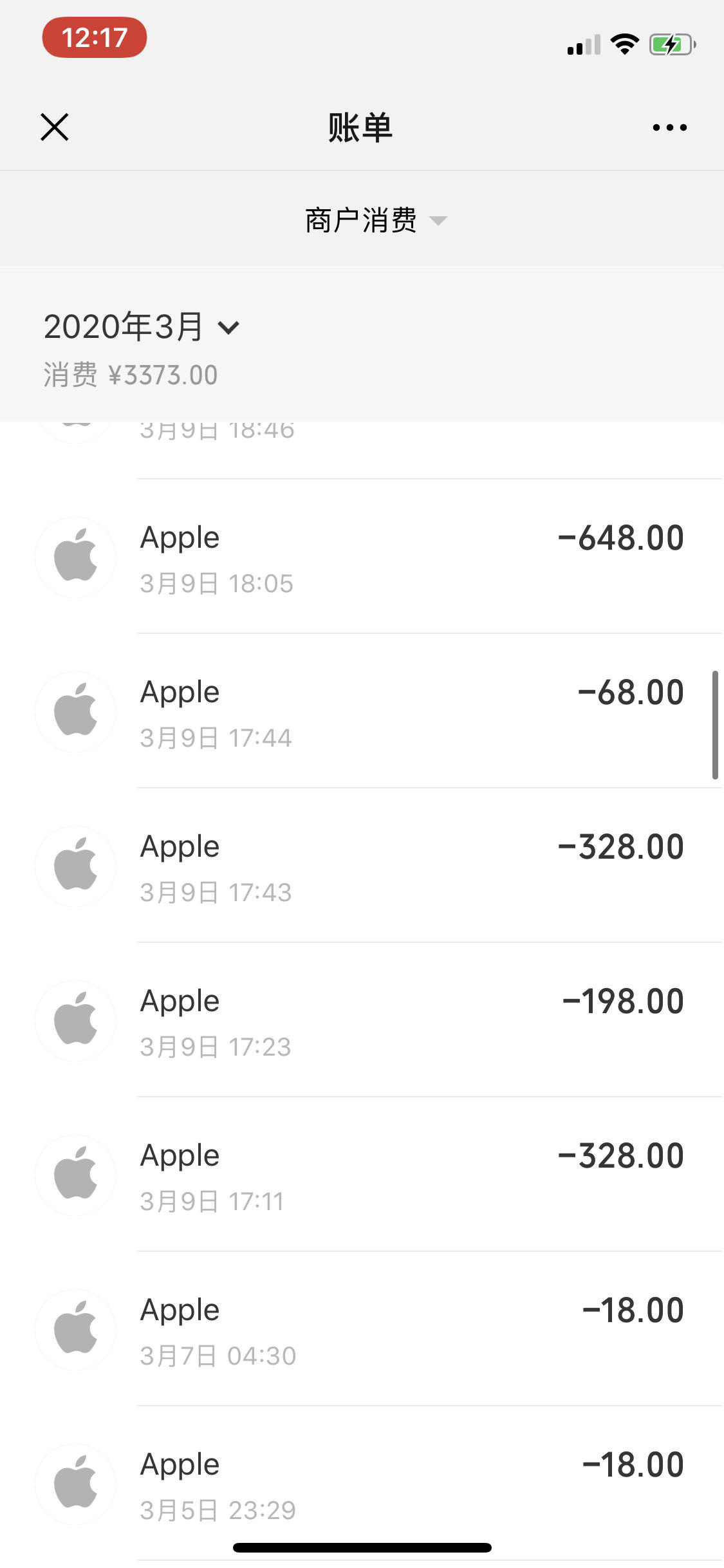
Task: Open Apple charge from 3月9日 17:43
Action: [362, 866]
